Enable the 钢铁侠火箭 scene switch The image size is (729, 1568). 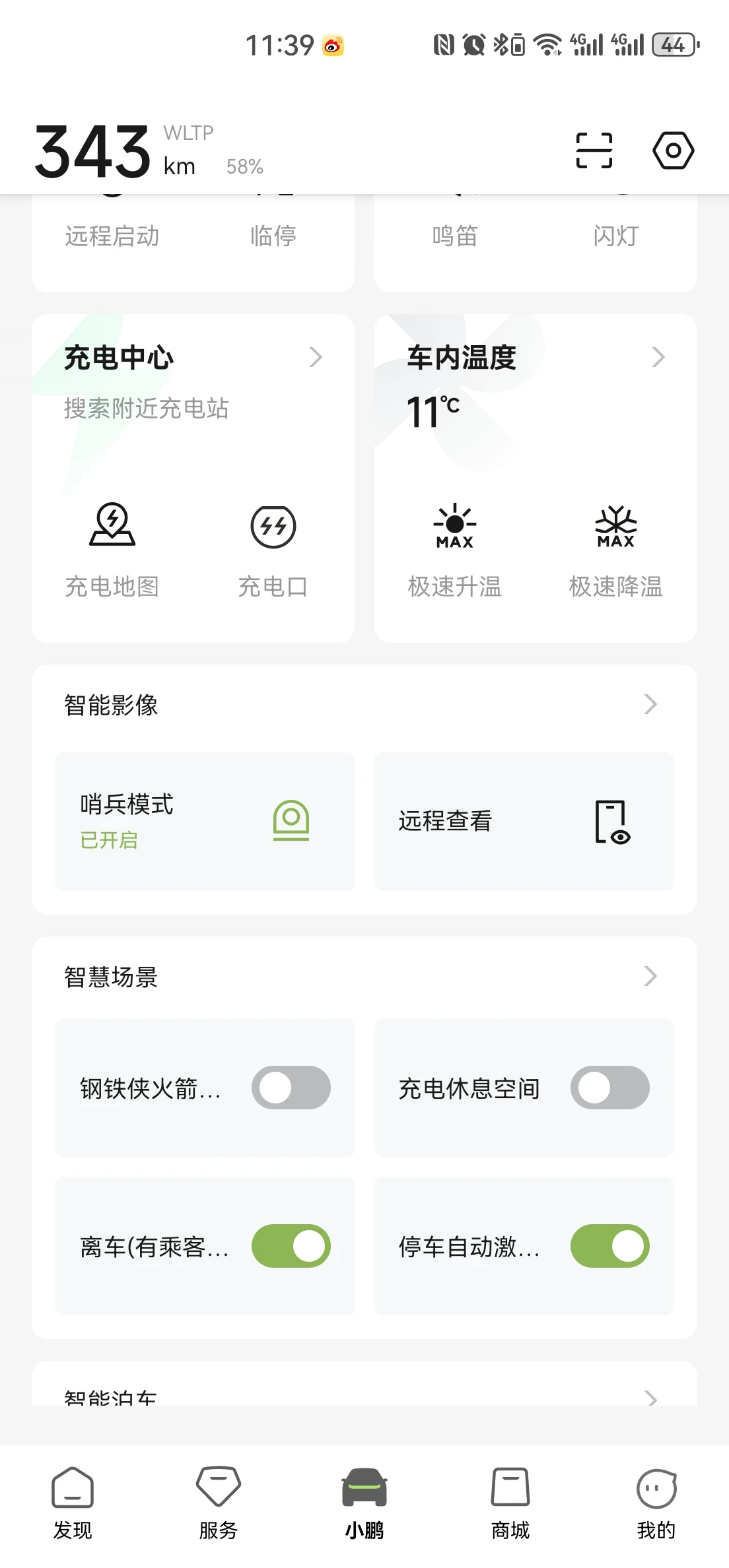point(291,1088)
